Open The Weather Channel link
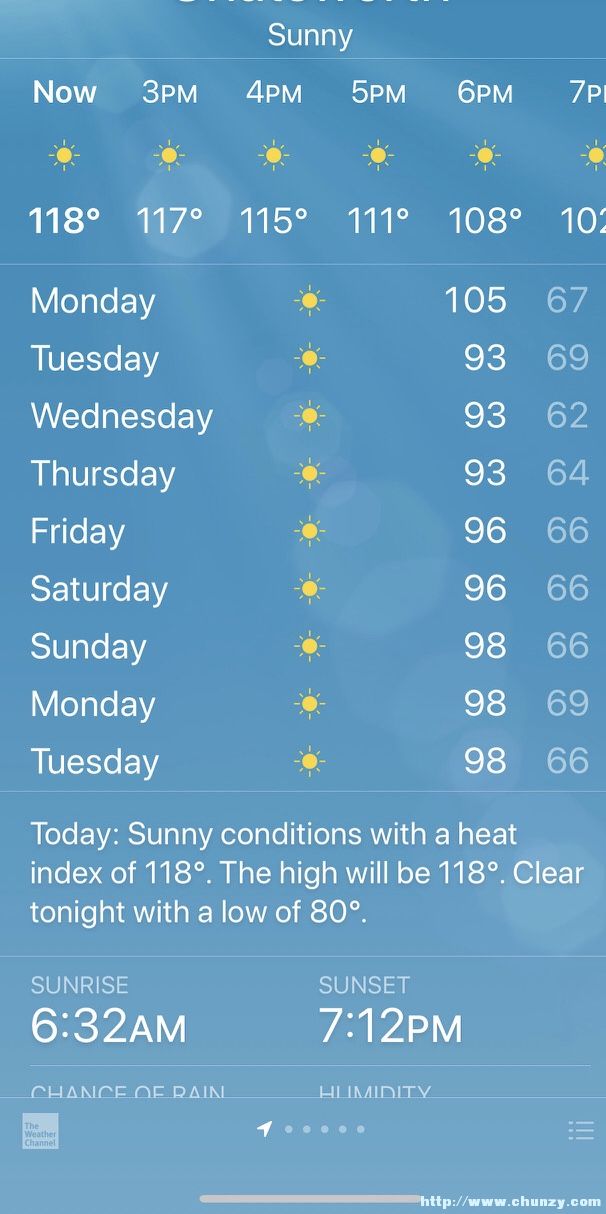 pyautogui.click(x=40, y=1131)
